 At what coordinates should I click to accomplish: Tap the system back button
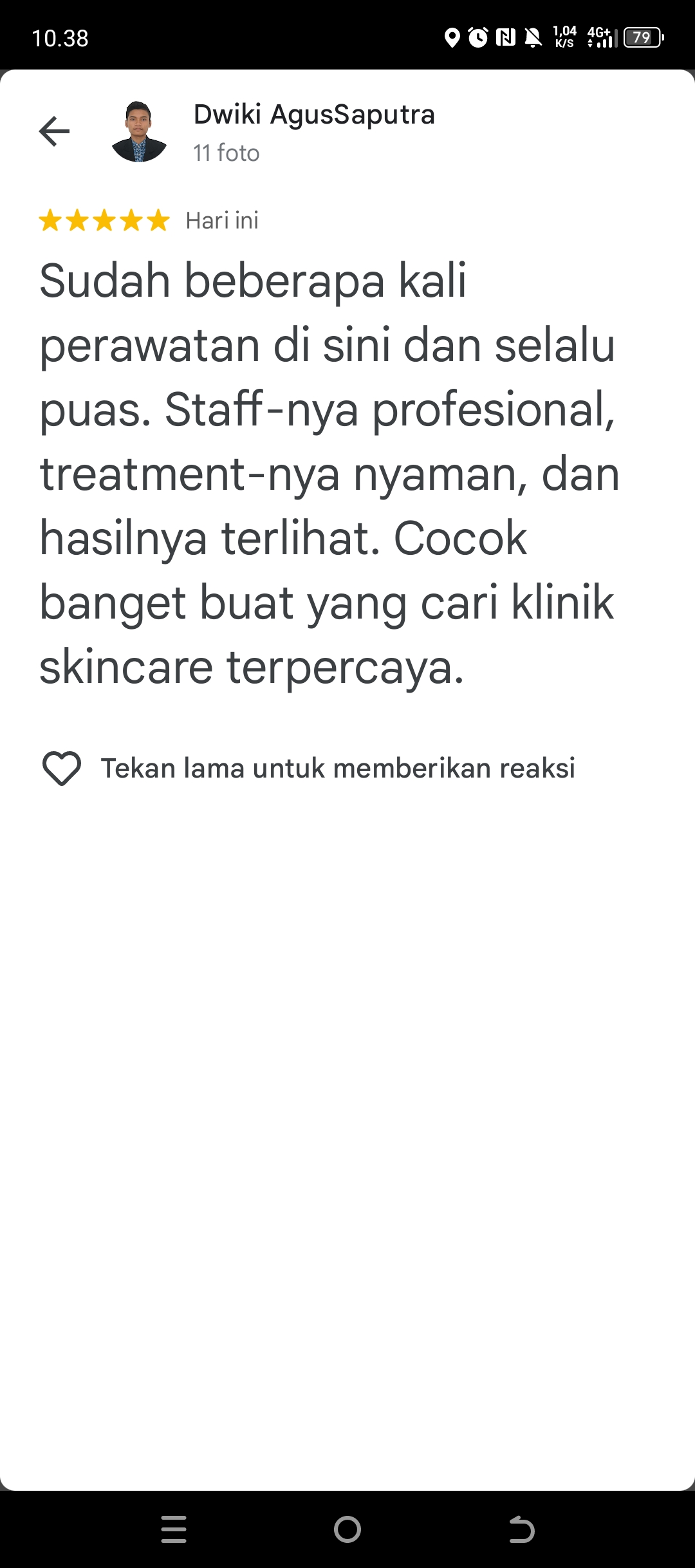pyautogui.click(x=521, y=1529)
